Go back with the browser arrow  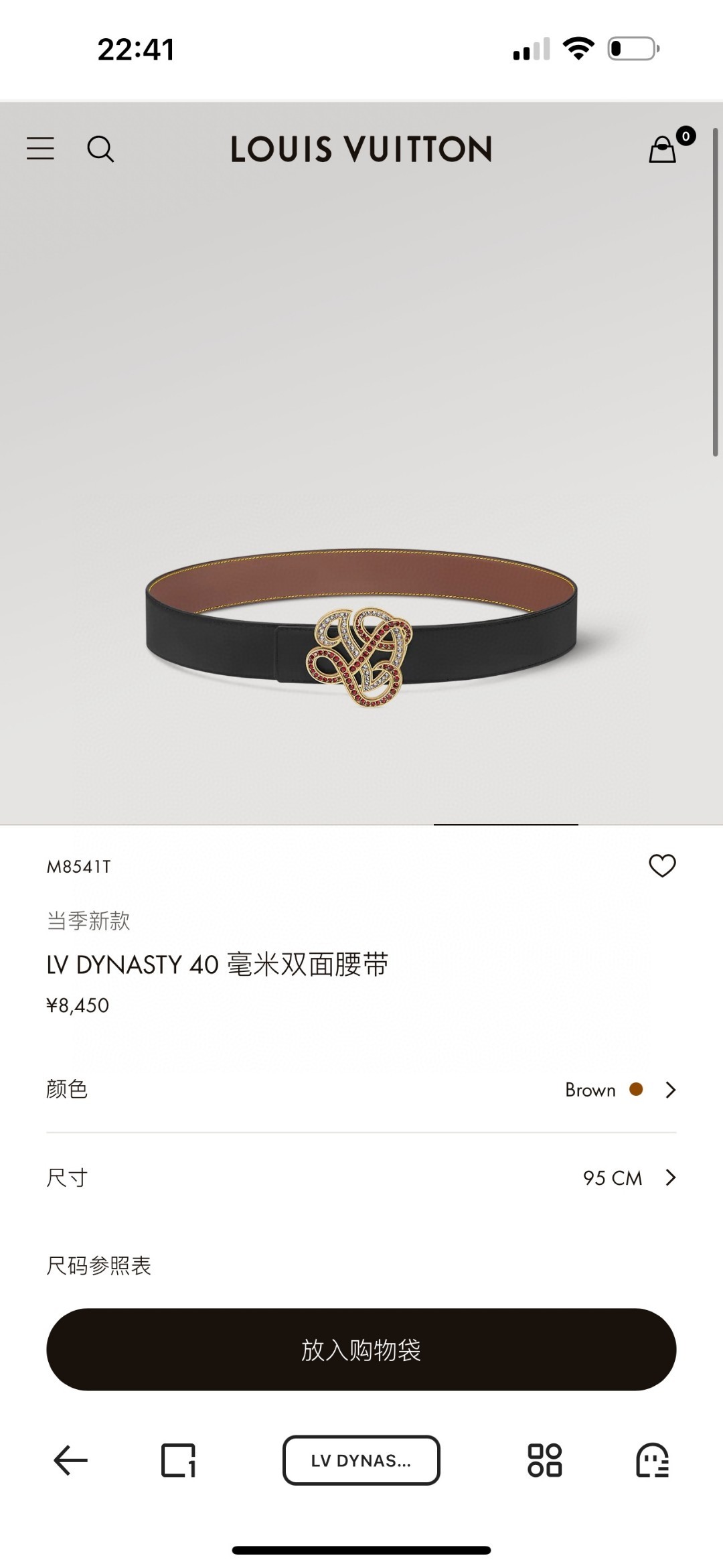pyautogui.click(x=71, y=1460)
